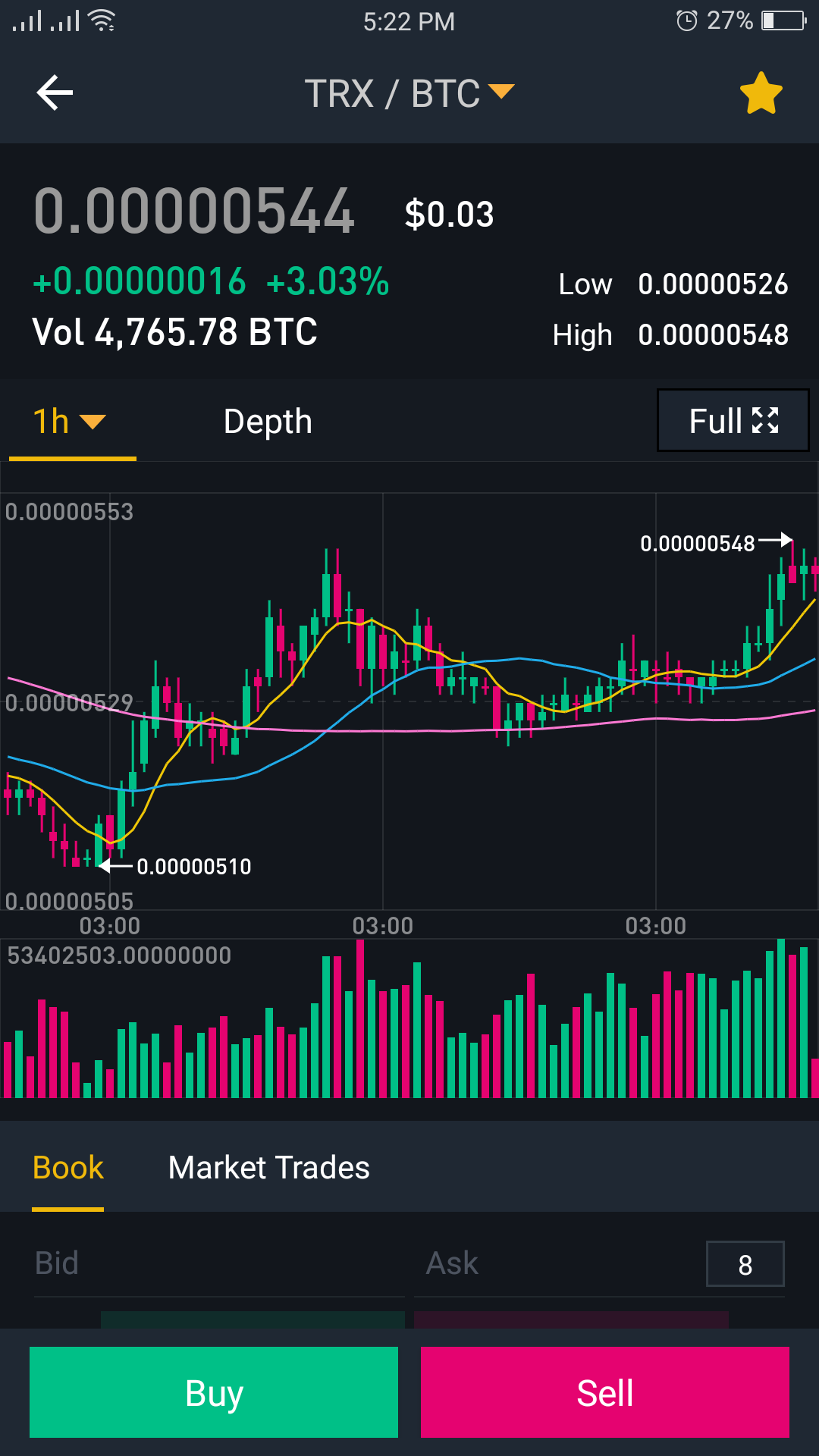Select the Book tab
This screenshot has height=1456, width=819.
tap(68, 1168)
